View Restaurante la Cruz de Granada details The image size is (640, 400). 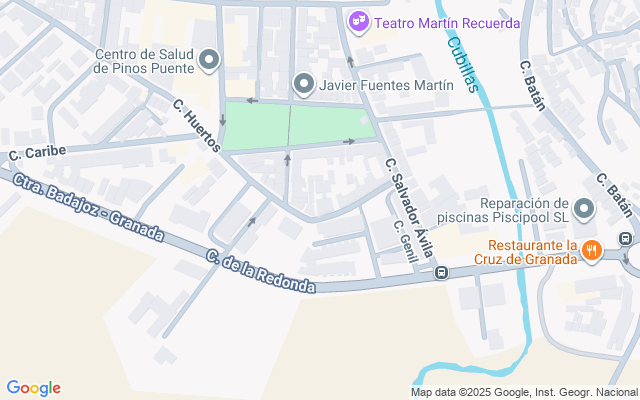[x=592, y=251]
